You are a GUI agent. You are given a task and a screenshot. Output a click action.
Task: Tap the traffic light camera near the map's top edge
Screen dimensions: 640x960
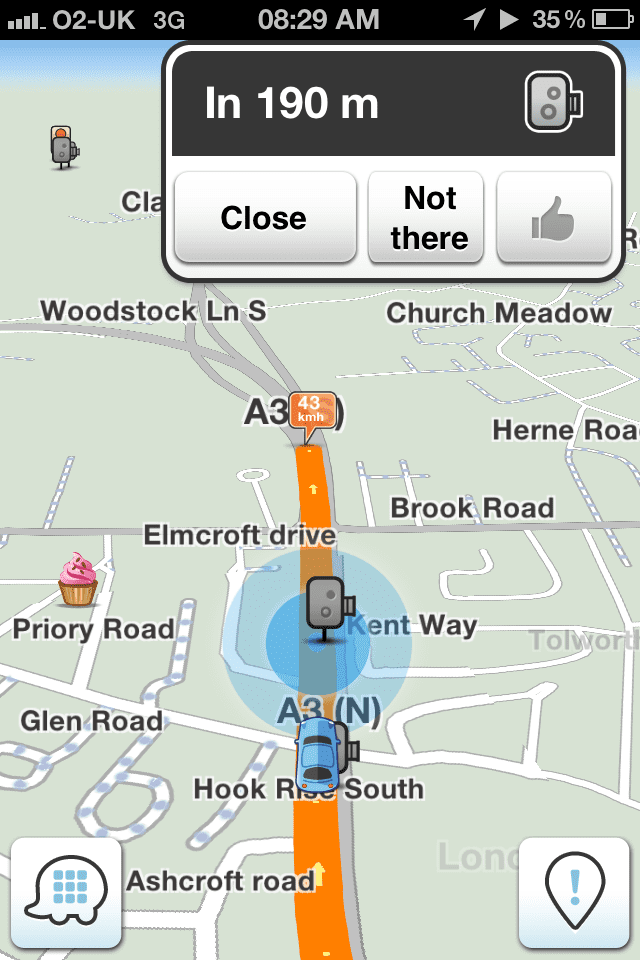(64, 146)
